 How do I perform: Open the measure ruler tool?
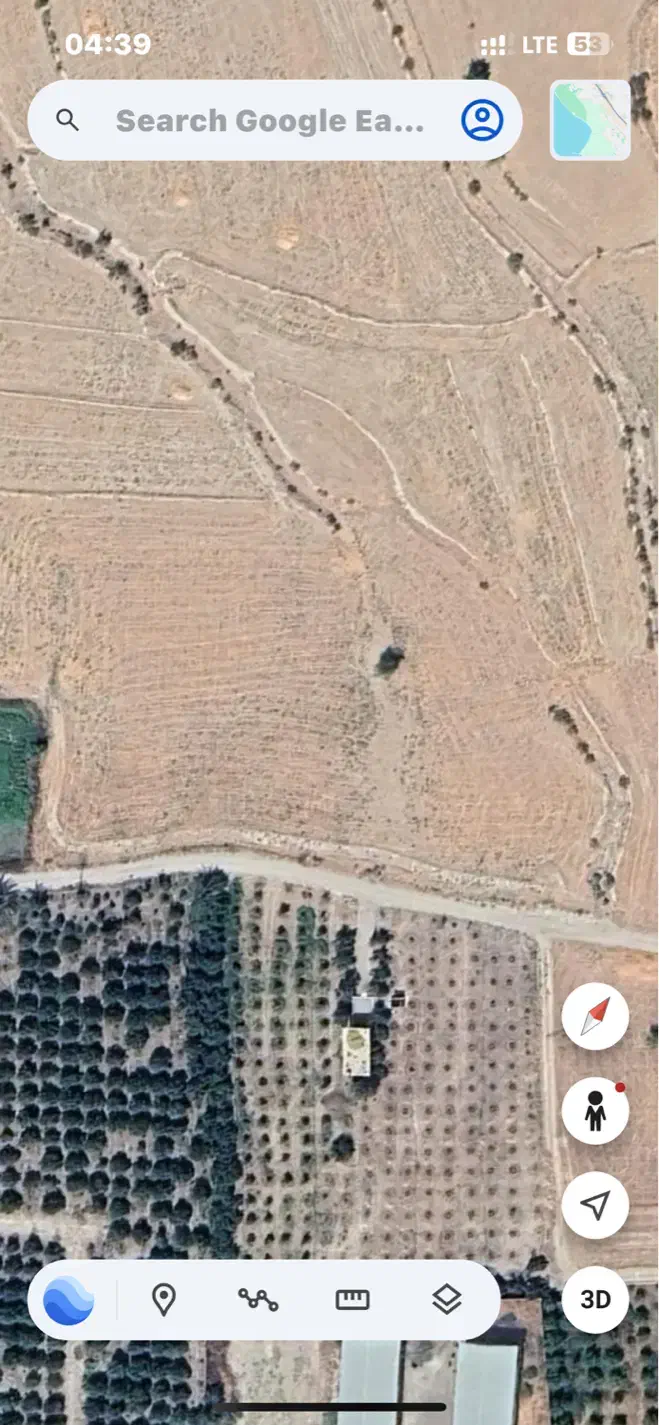tap(352, 1300)
